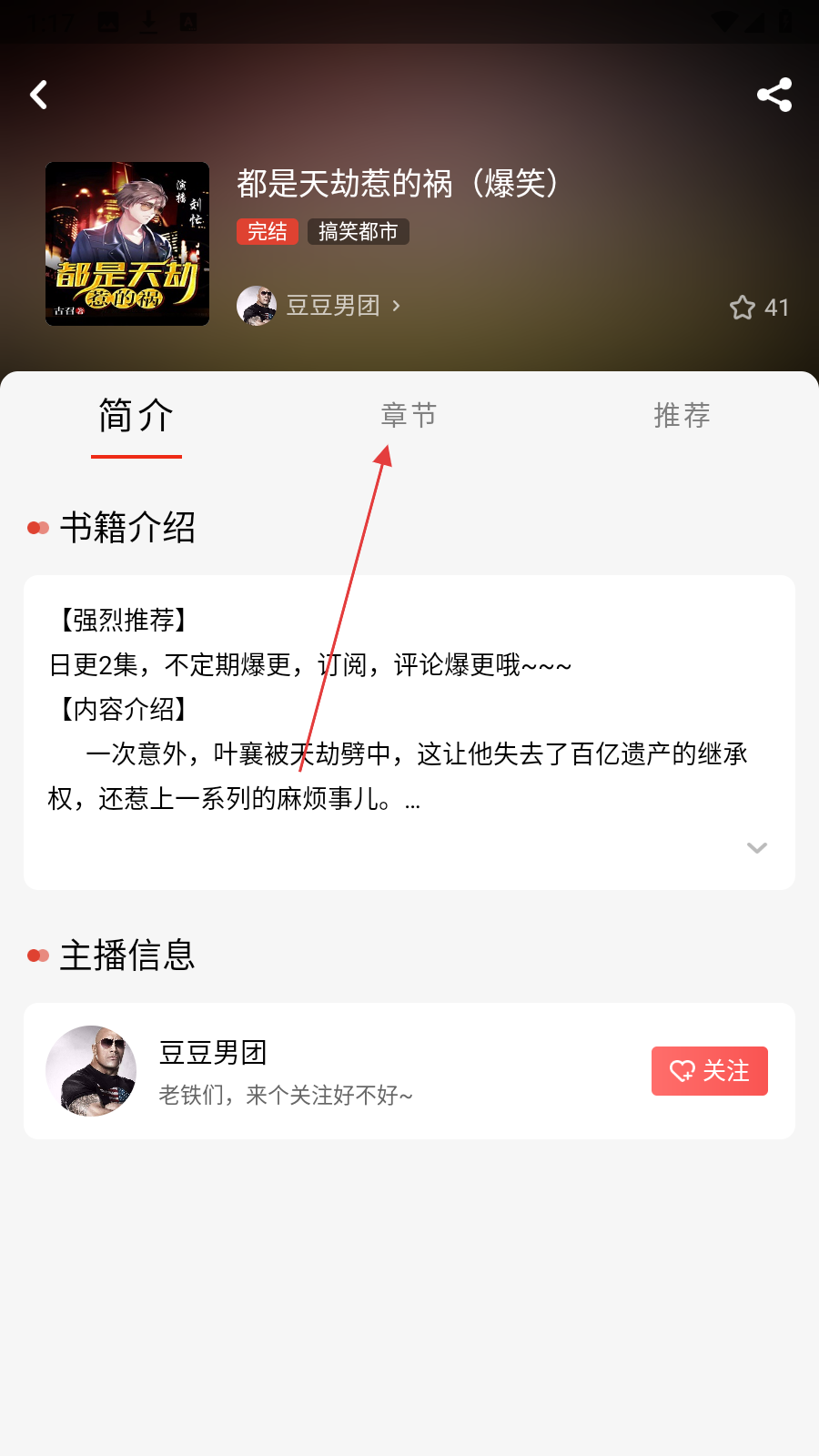
Task: Open the book cover image
Action: click(127, 244)
